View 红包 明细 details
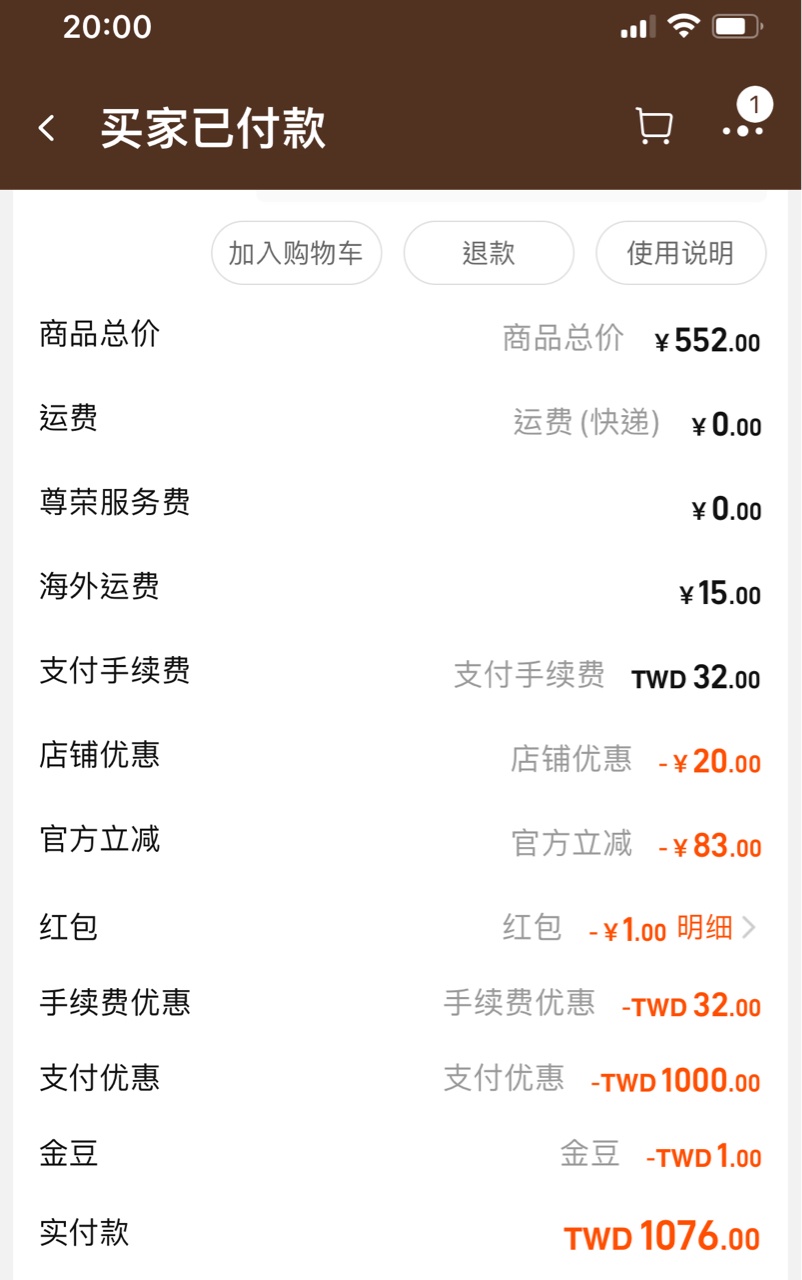Viewport: 802px width, 1280px height. point(716,928)
